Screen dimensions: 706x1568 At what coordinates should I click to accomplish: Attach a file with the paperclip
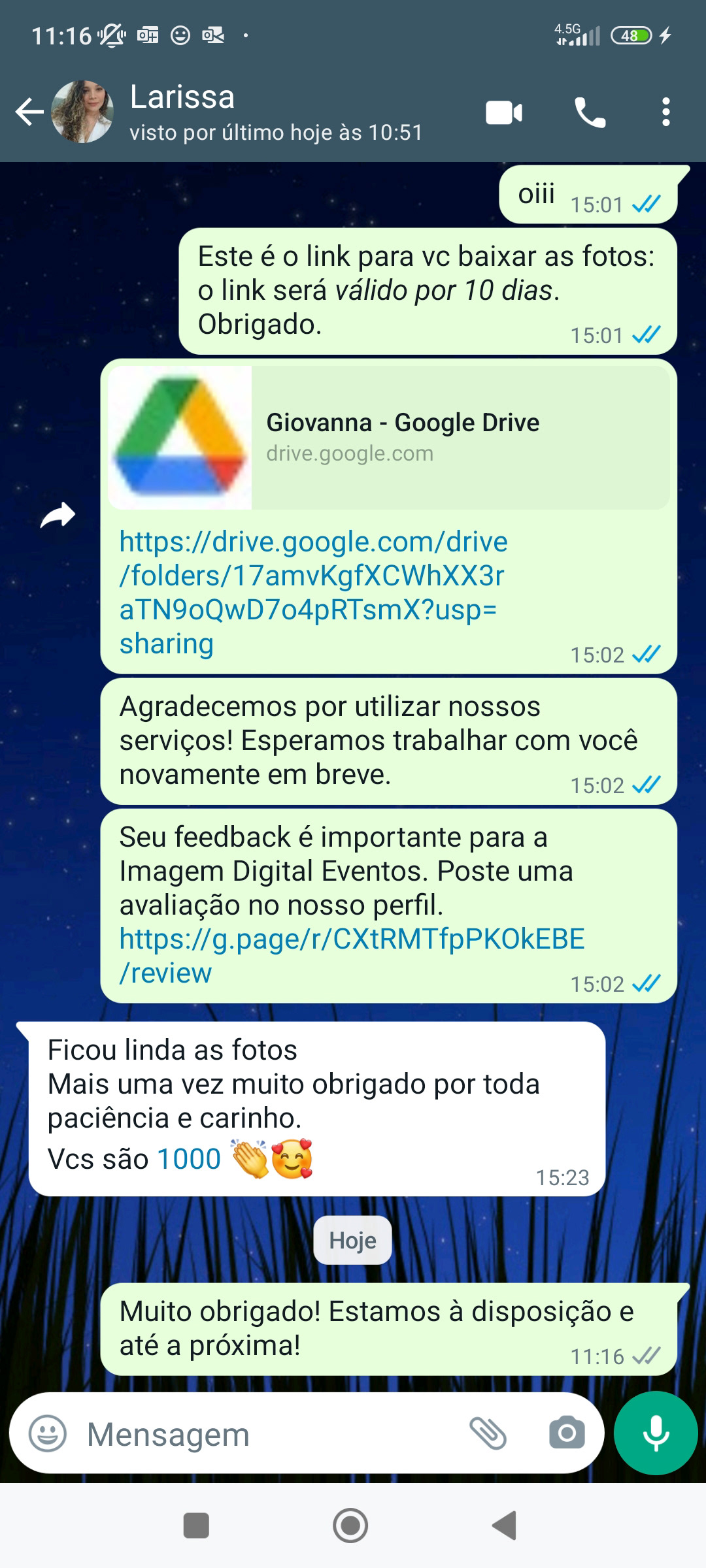[488, 1434]
